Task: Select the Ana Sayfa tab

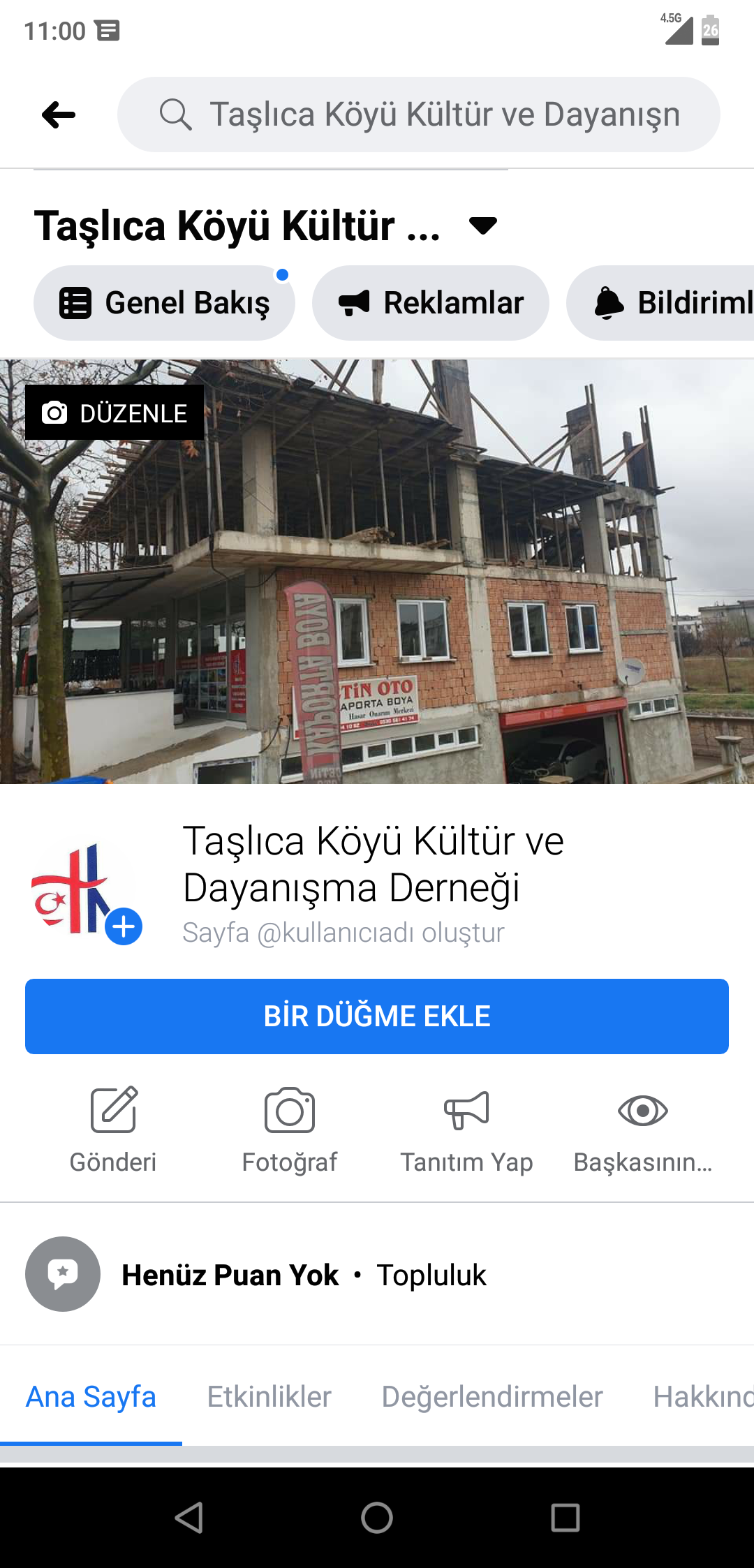Action: coord(91,1397)
